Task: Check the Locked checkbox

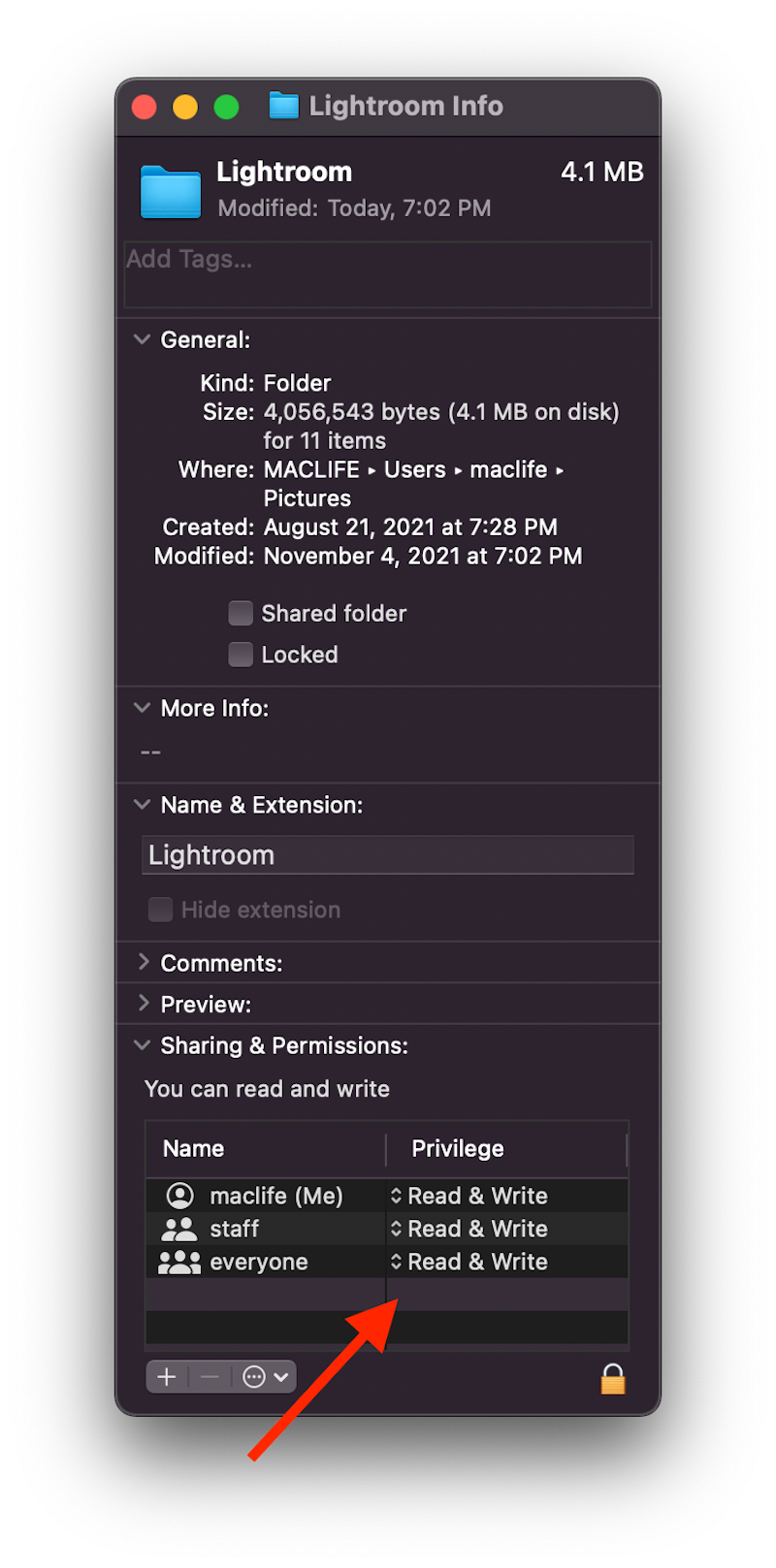Action: click(x=240, y=655)
